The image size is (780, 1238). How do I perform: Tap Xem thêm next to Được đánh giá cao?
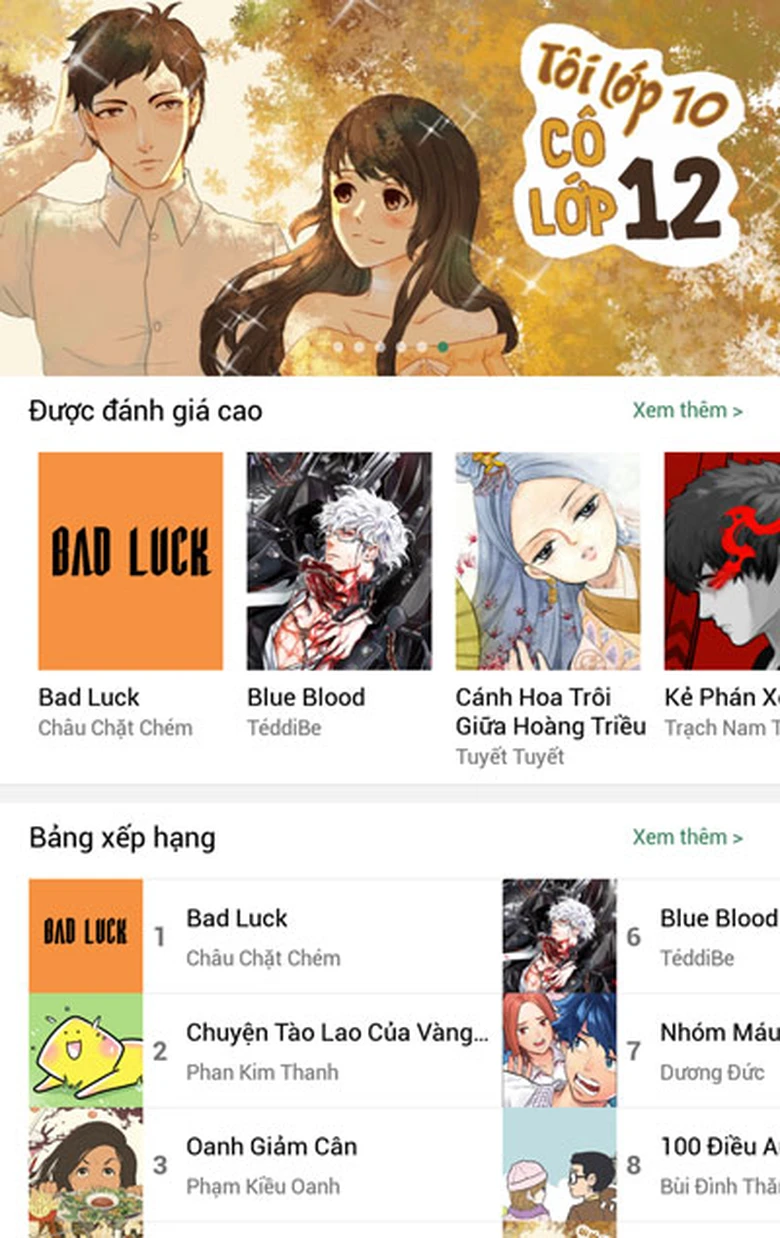tap(687, 410)
